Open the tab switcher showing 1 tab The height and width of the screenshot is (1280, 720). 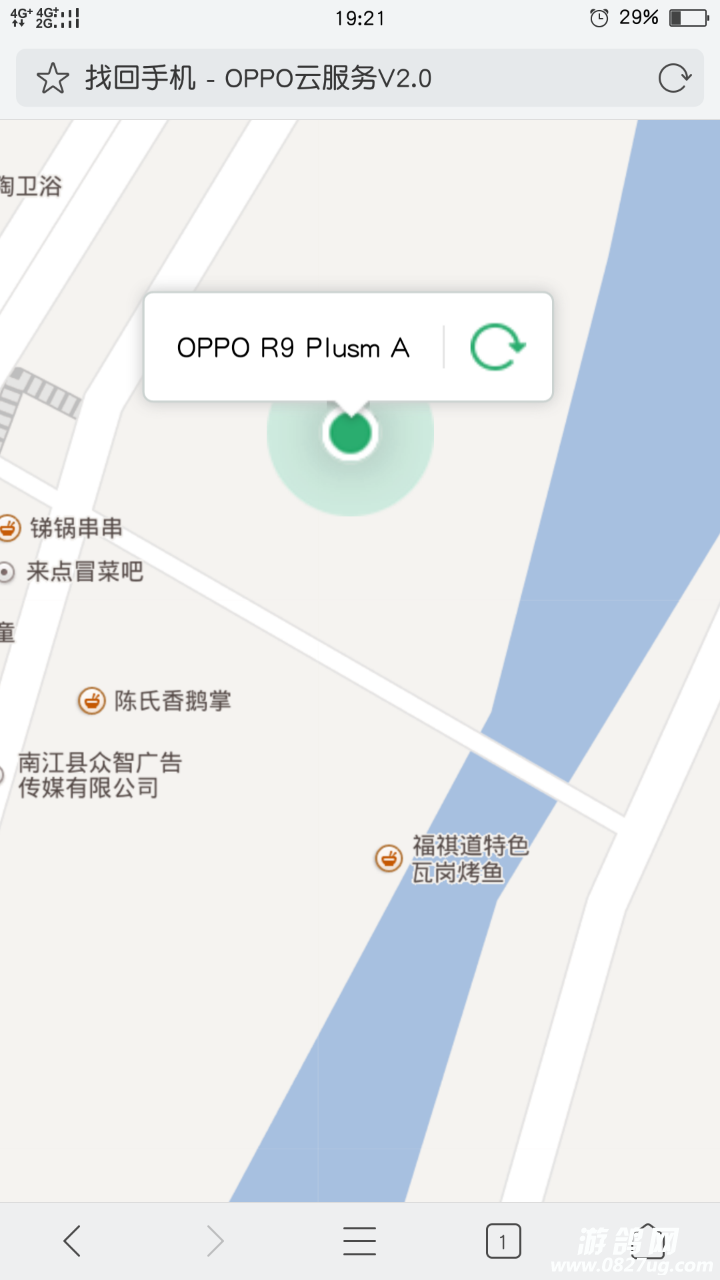coord(503,1241)
